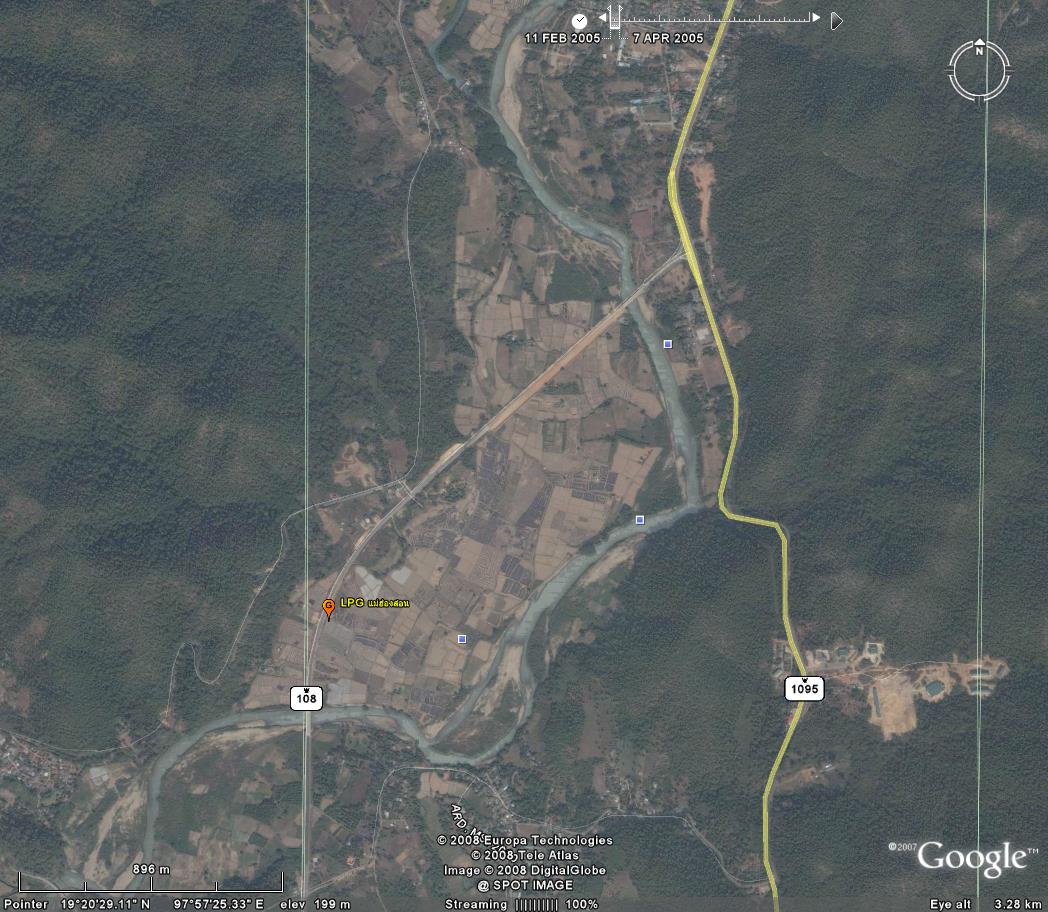Viewport: 1048px width, 912px height.
Task: Select the blue place marker by the river confluence
Action: pos(640,519)
